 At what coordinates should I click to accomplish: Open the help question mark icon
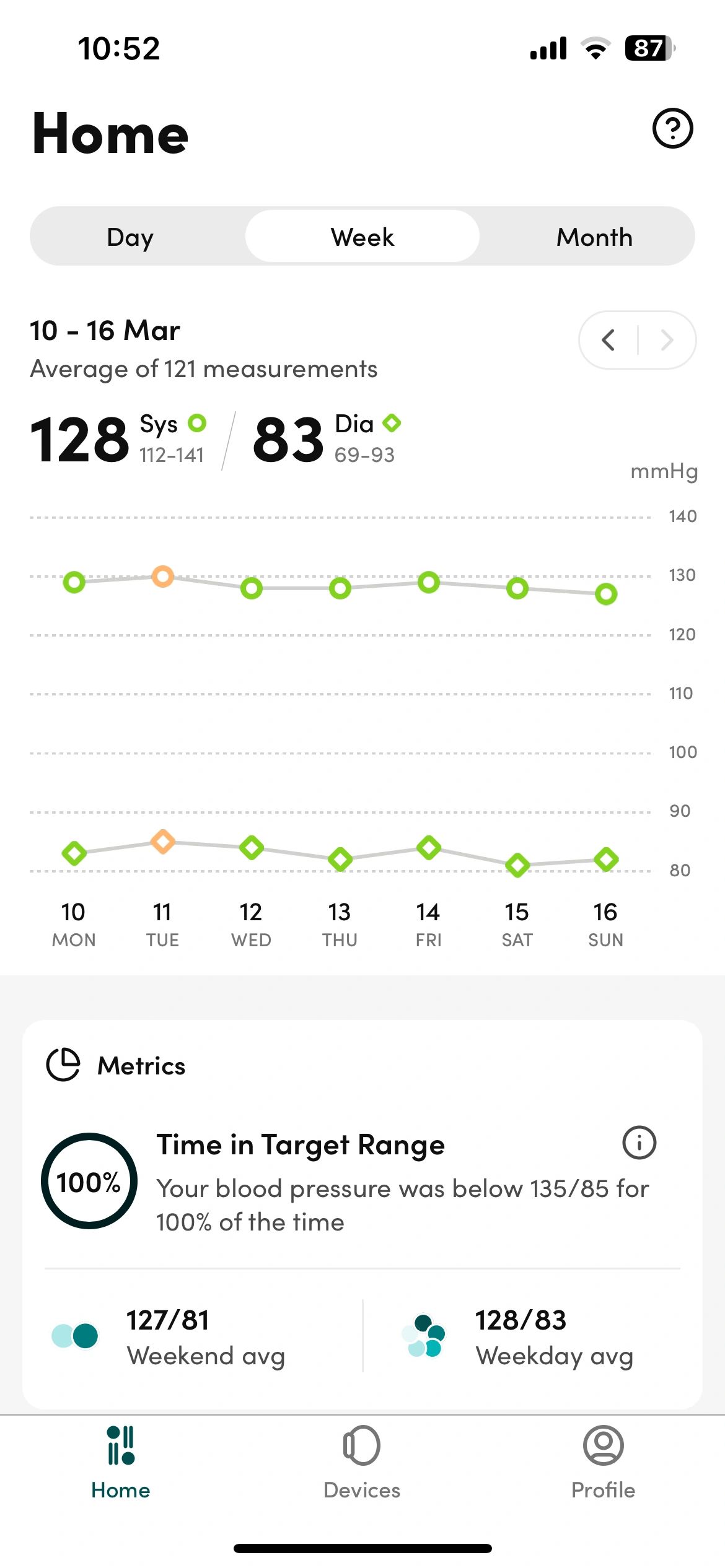coord(672,129)
